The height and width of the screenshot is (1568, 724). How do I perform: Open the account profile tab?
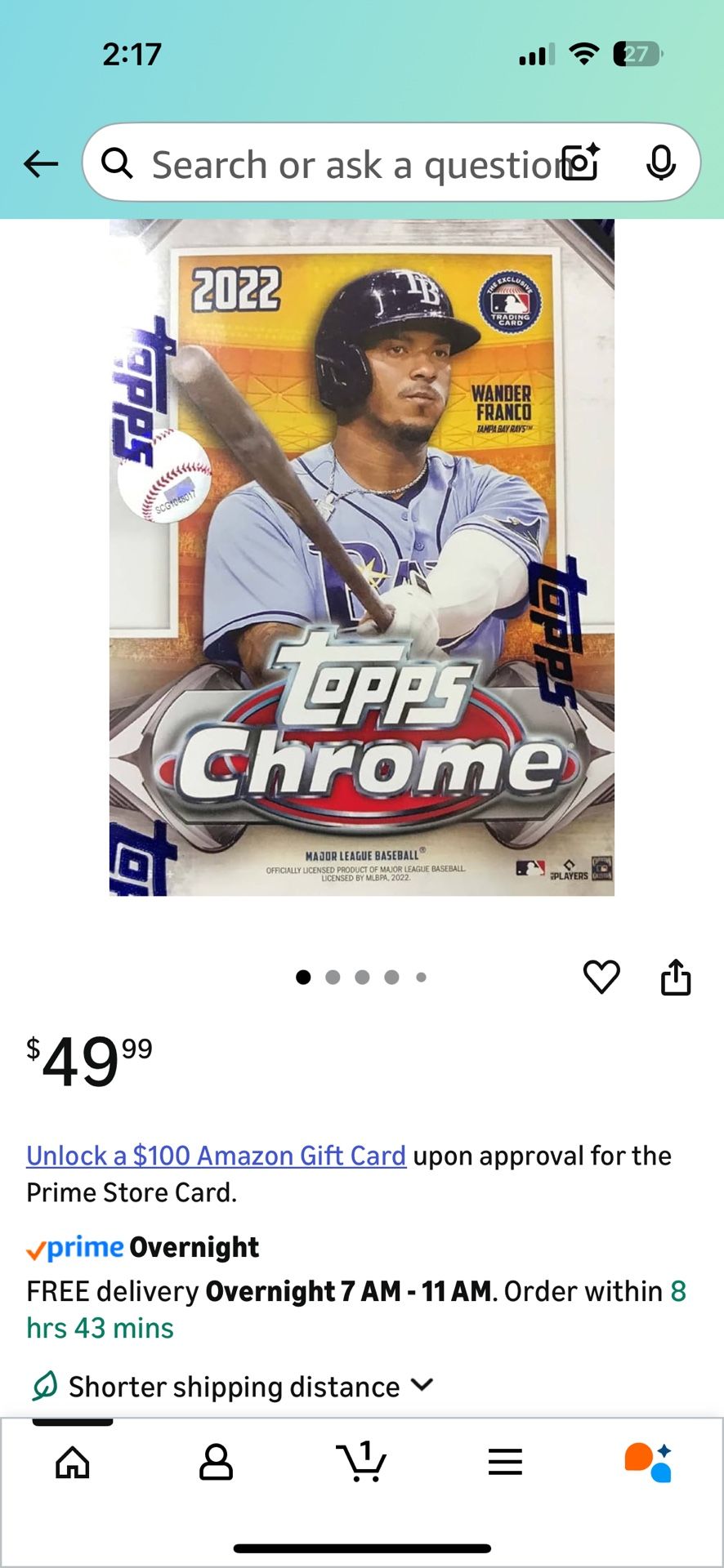217,1463
